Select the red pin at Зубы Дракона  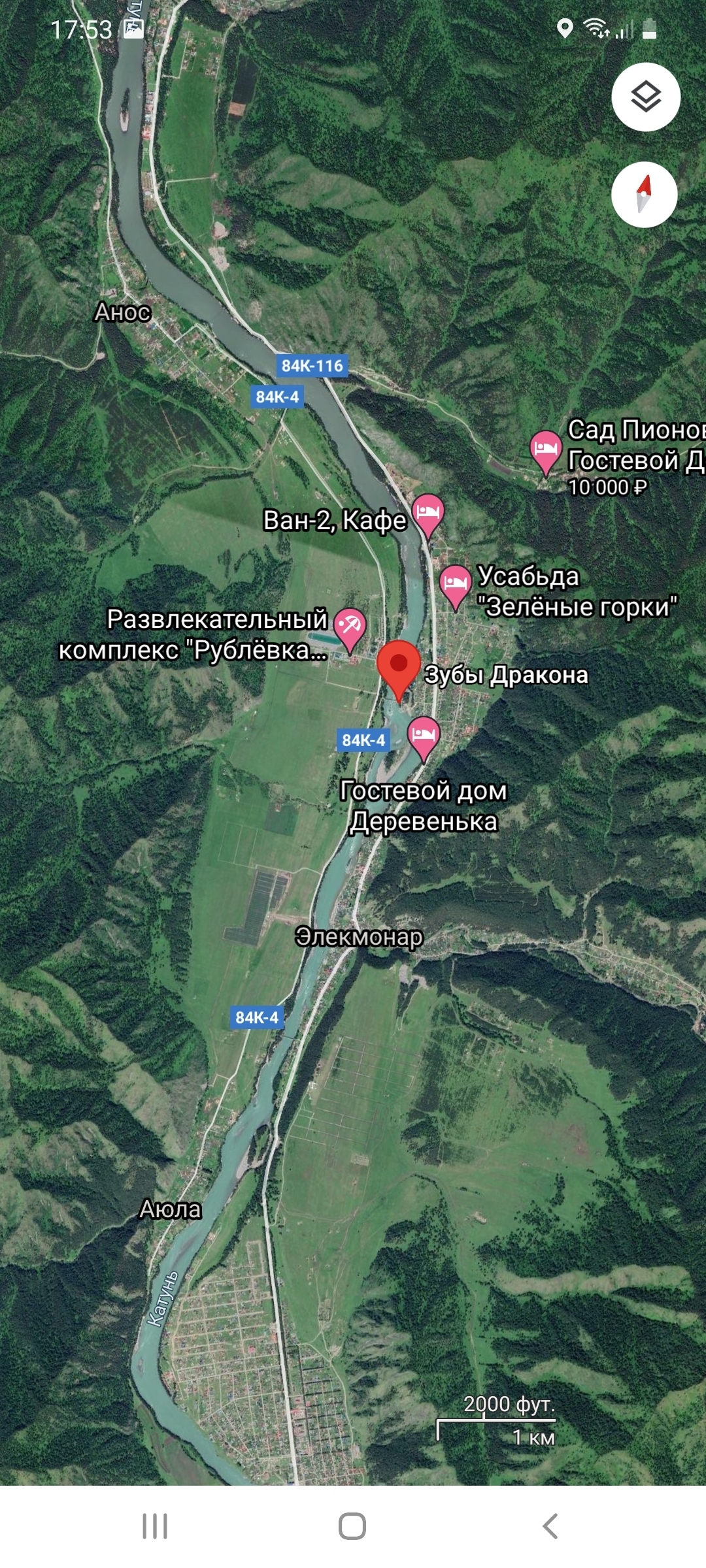pyautogui.click(x=399, y=667)
